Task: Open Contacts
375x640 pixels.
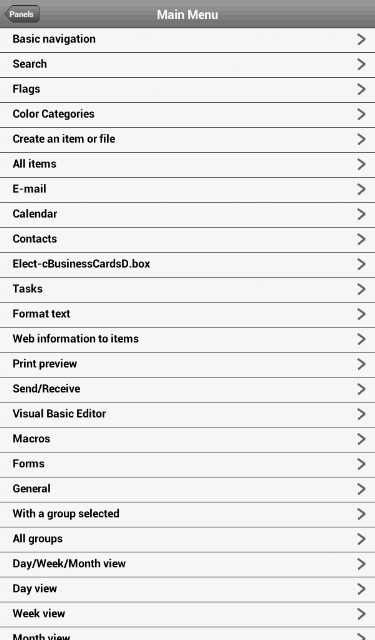Action: pos(187,239)
